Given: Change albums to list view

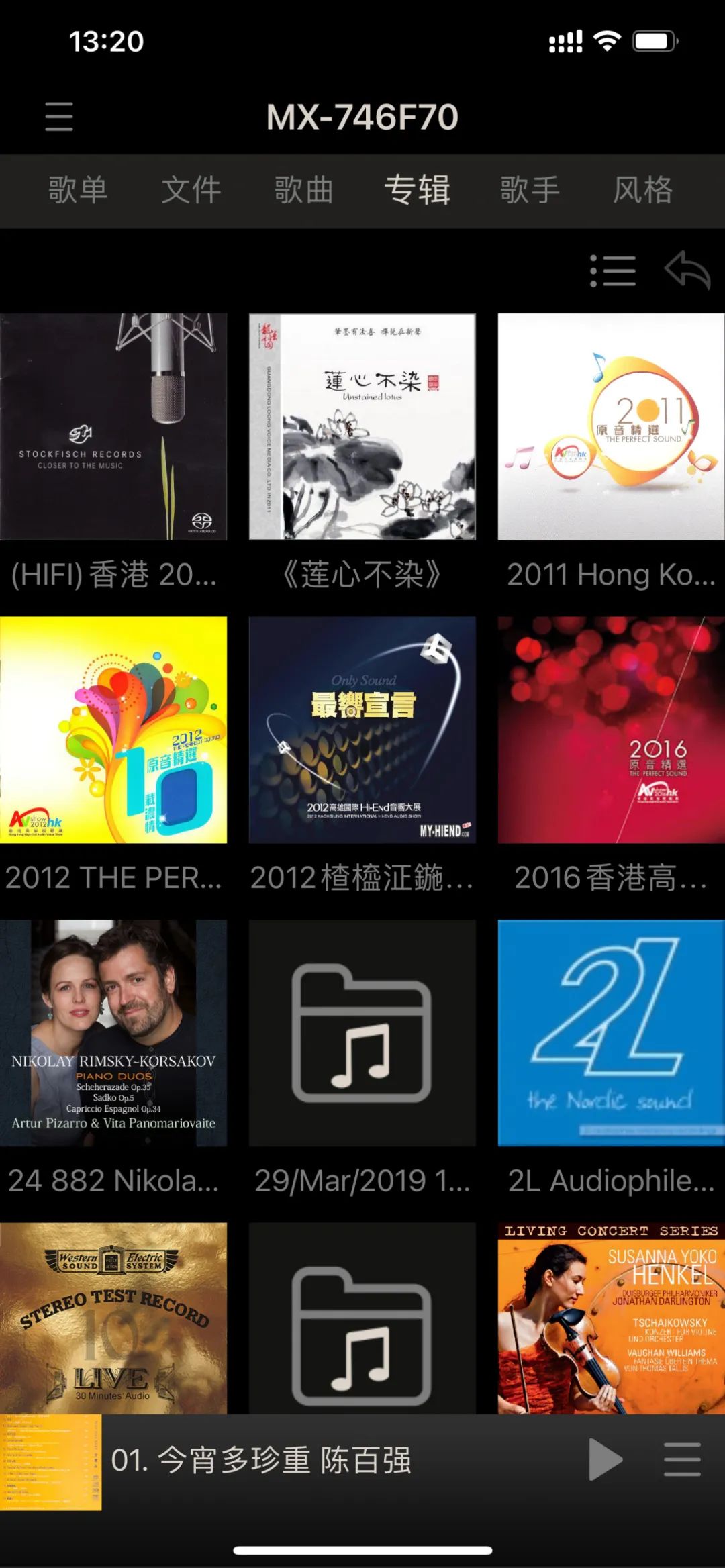Looking at the screenshot, I should click(612, 271).
